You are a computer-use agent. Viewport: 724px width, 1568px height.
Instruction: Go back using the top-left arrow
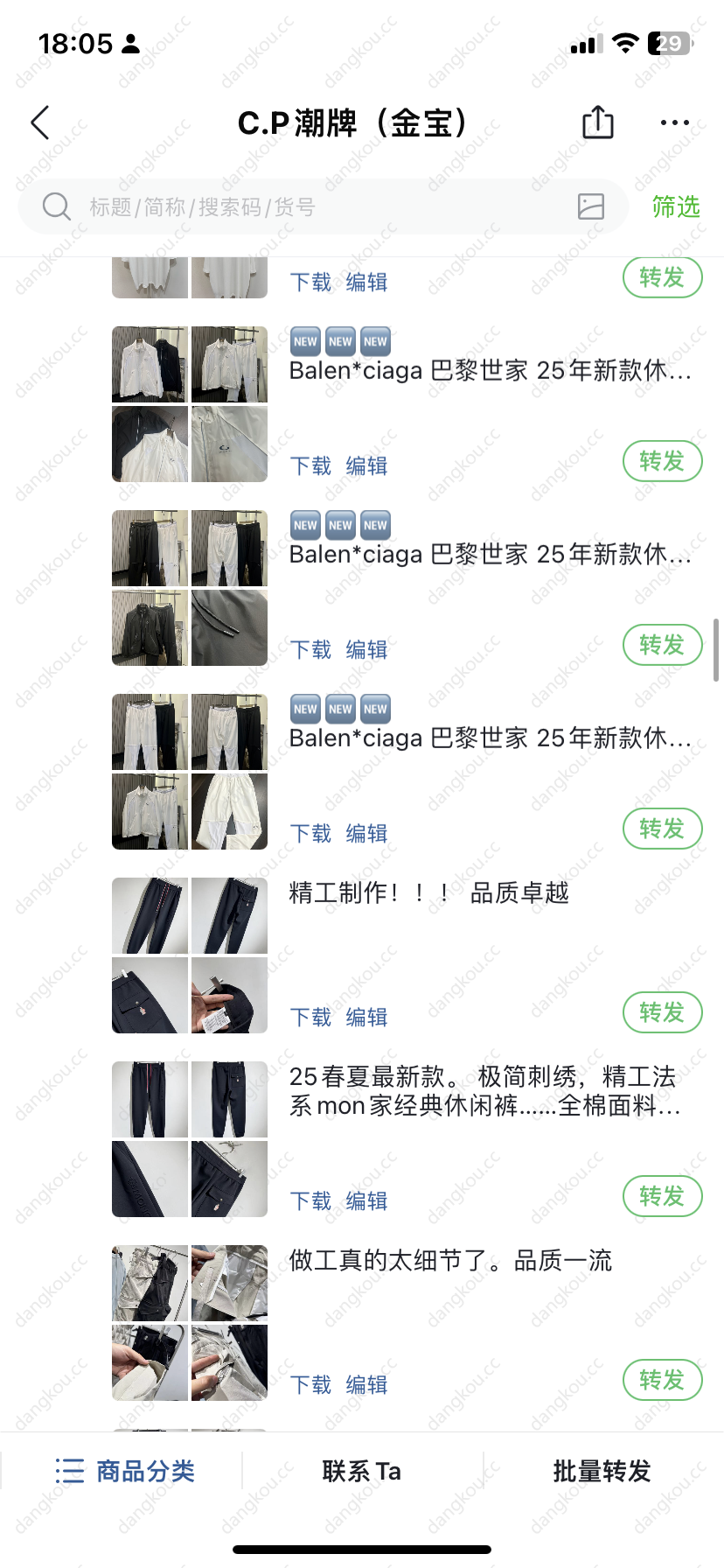(40, 123)
